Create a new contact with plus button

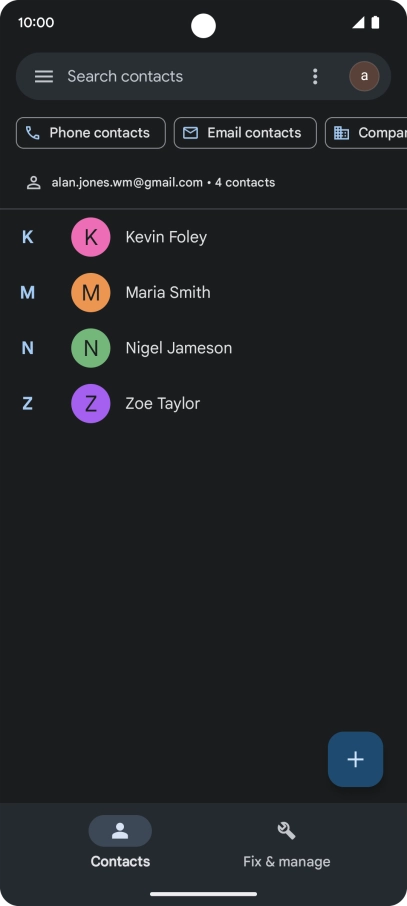tap(356, 759)
